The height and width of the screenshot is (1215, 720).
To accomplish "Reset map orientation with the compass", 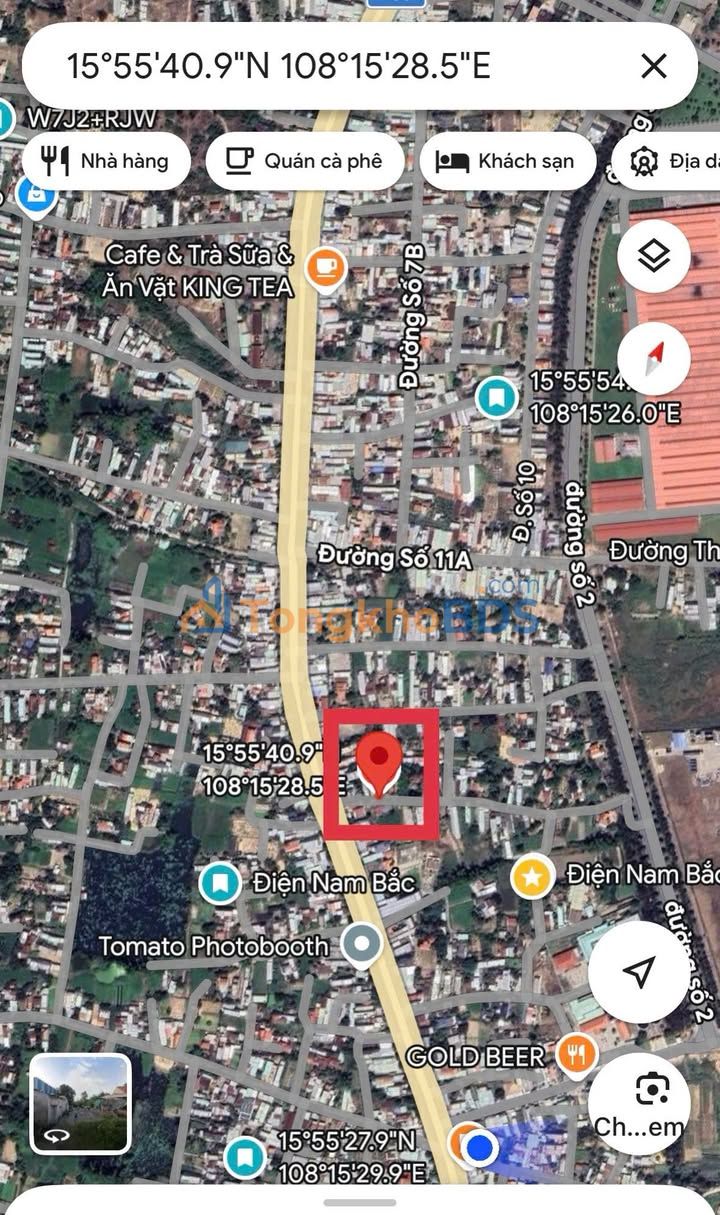I will 654,360.
